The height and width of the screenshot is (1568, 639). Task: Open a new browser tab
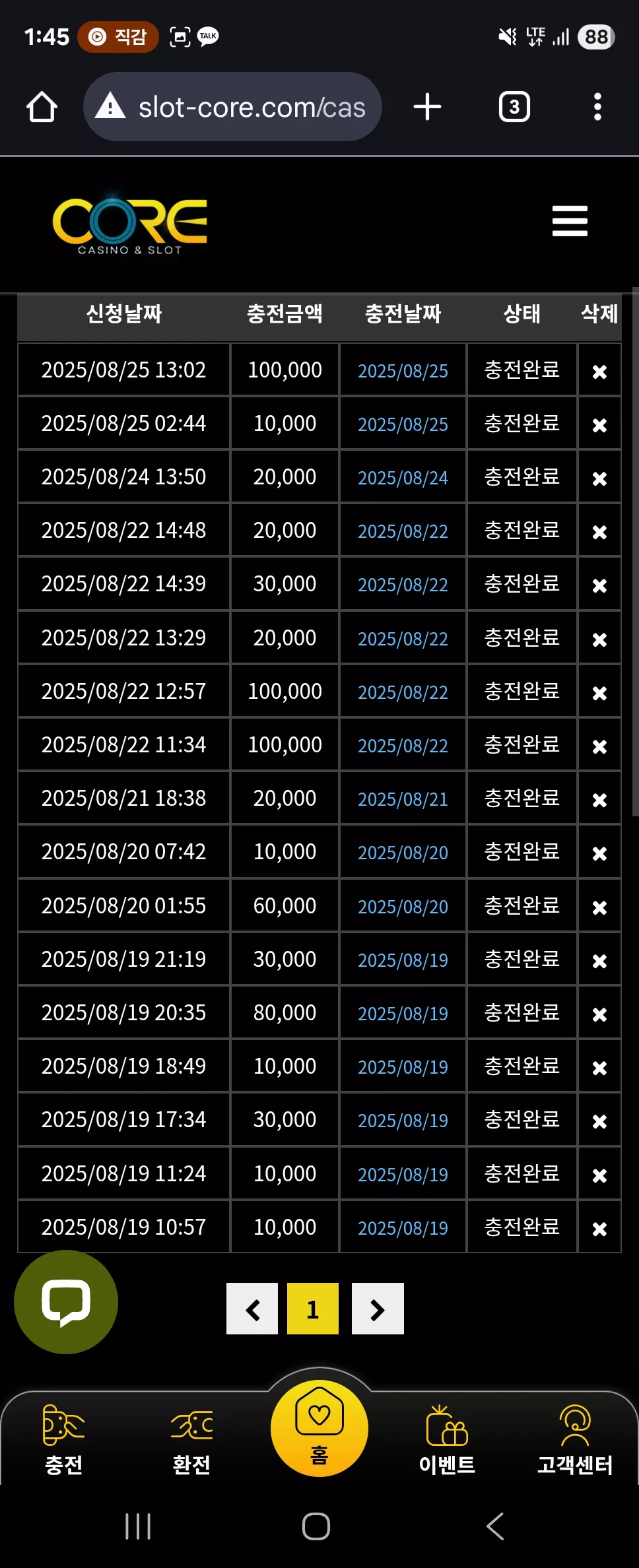pyautogui.click(x=427, y=107)
